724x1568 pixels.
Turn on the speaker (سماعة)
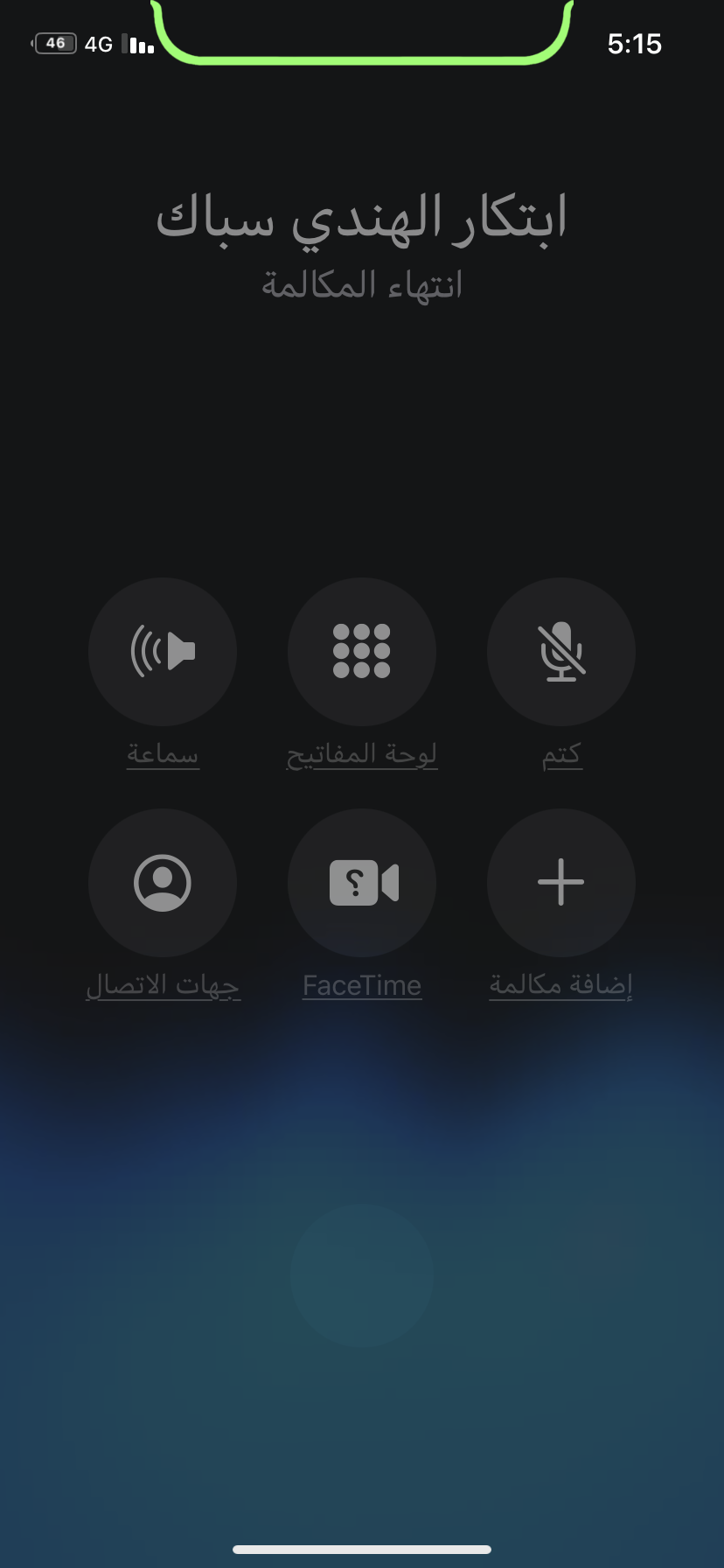coord(163,652)
